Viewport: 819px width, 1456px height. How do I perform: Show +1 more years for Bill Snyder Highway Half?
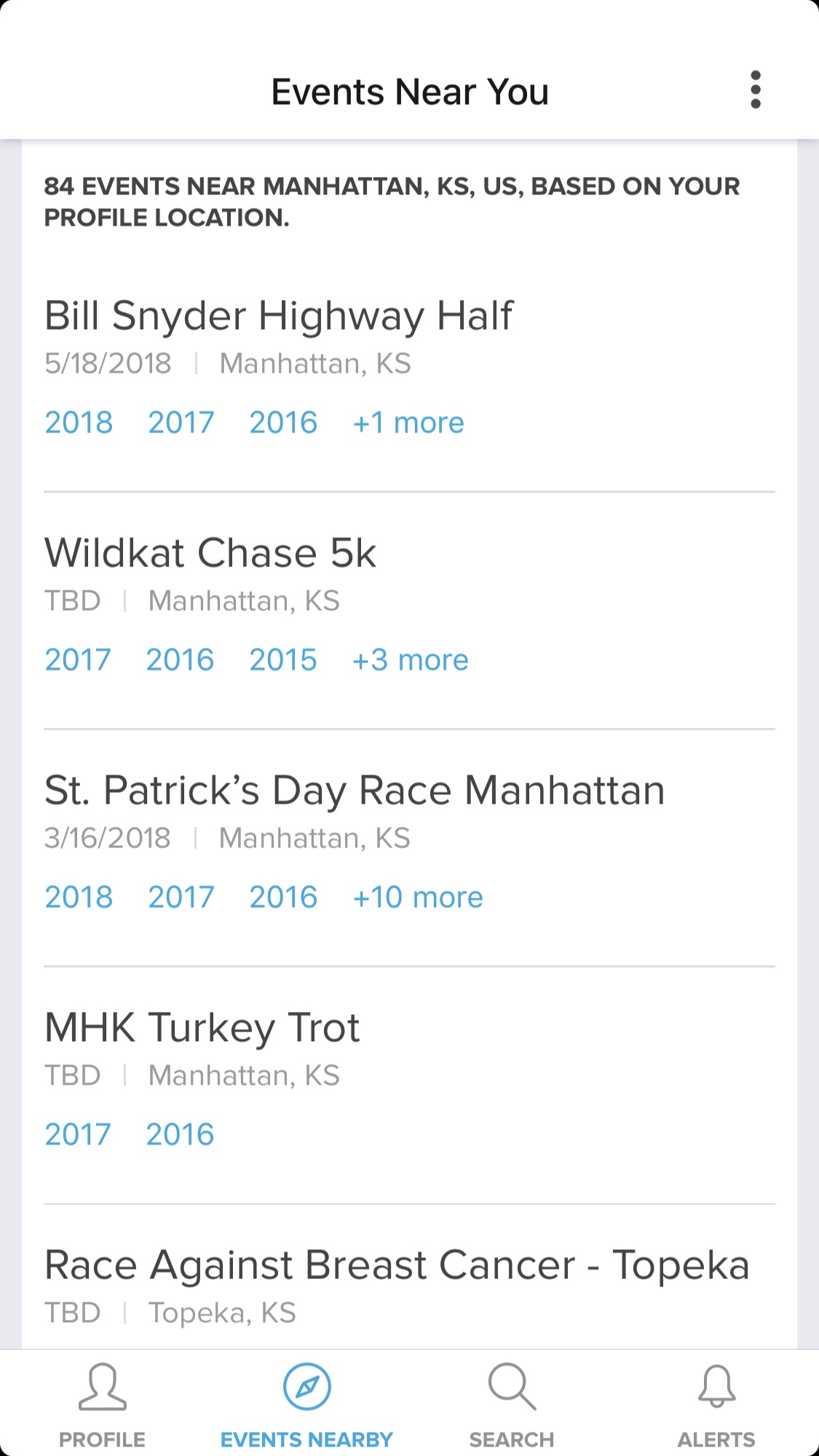click(408, 423)
